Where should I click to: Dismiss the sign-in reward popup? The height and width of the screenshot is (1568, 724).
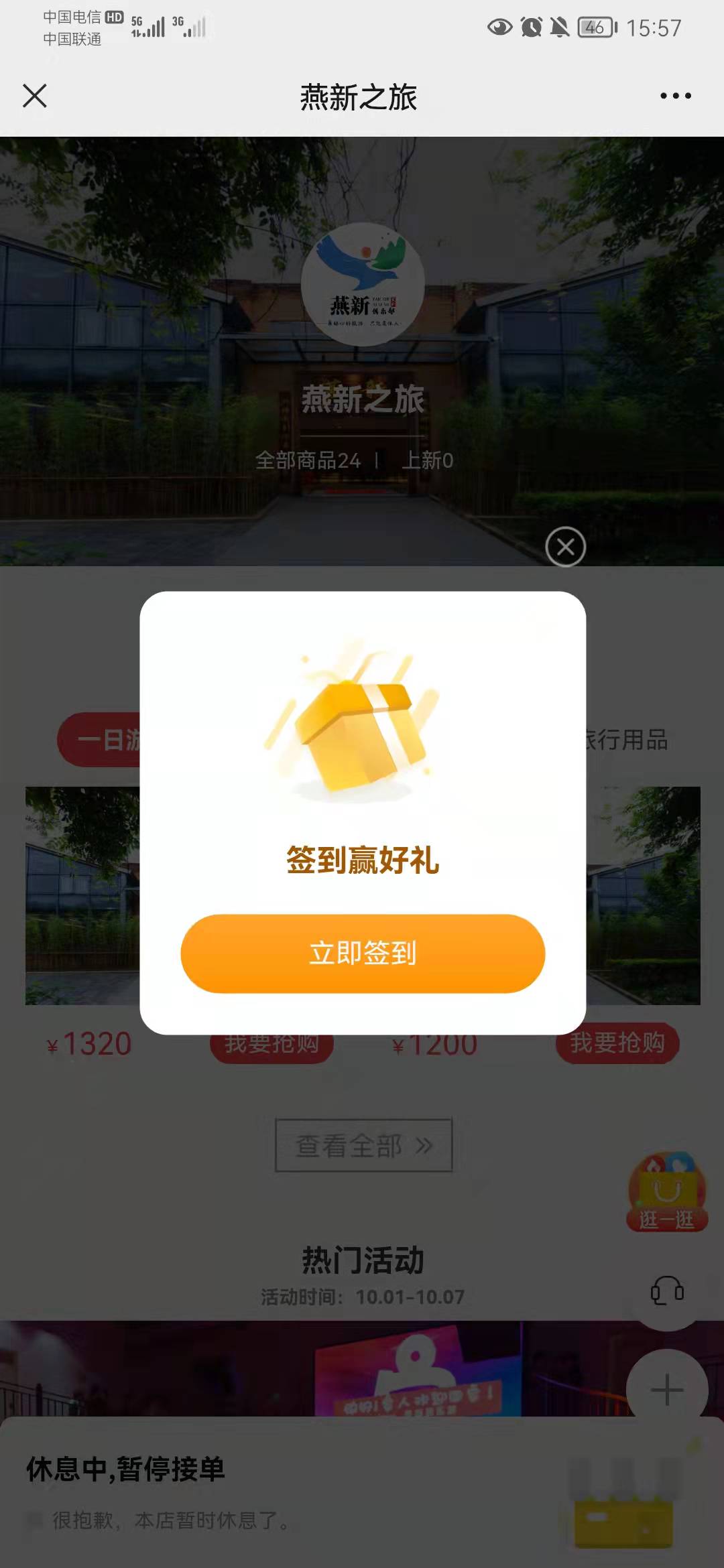point(565,547)
